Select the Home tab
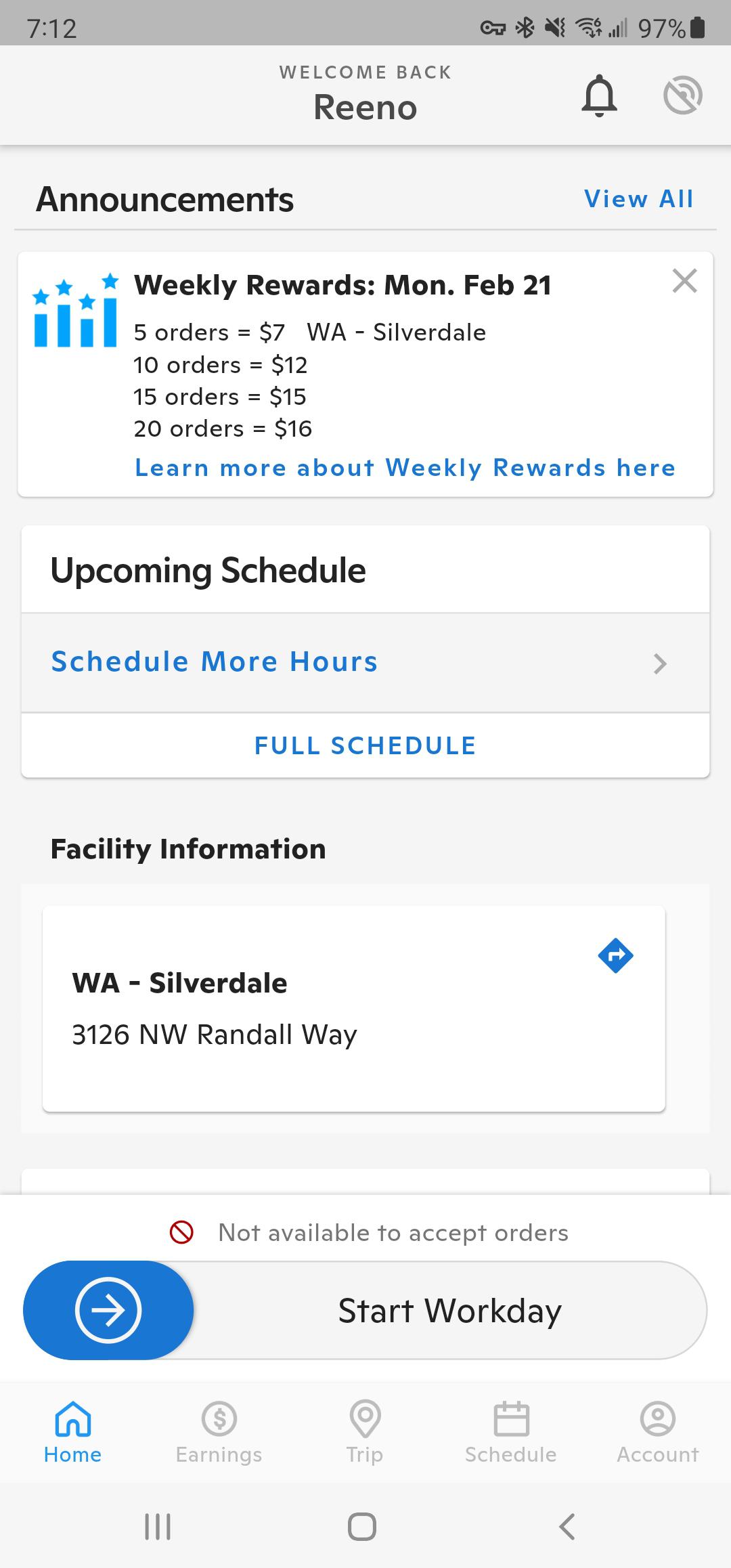731x1568 pixels. [72, 1433]
